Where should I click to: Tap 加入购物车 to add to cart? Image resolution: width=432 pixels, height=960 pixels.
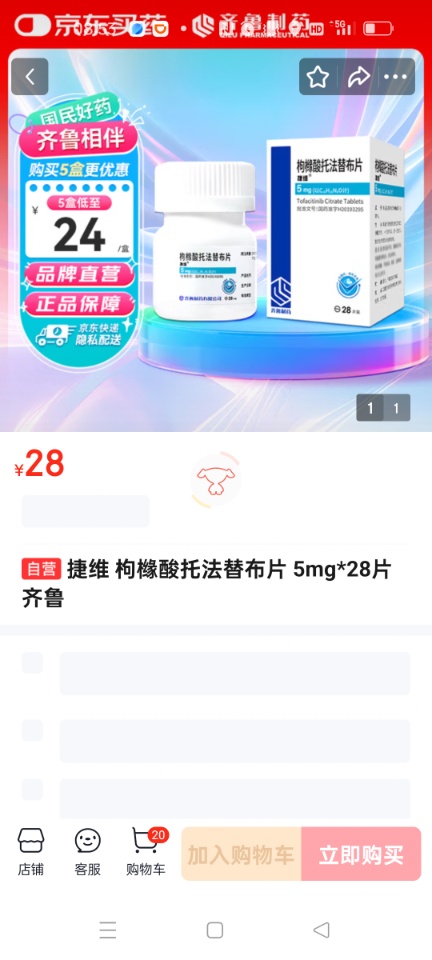[x=241, y=854]
